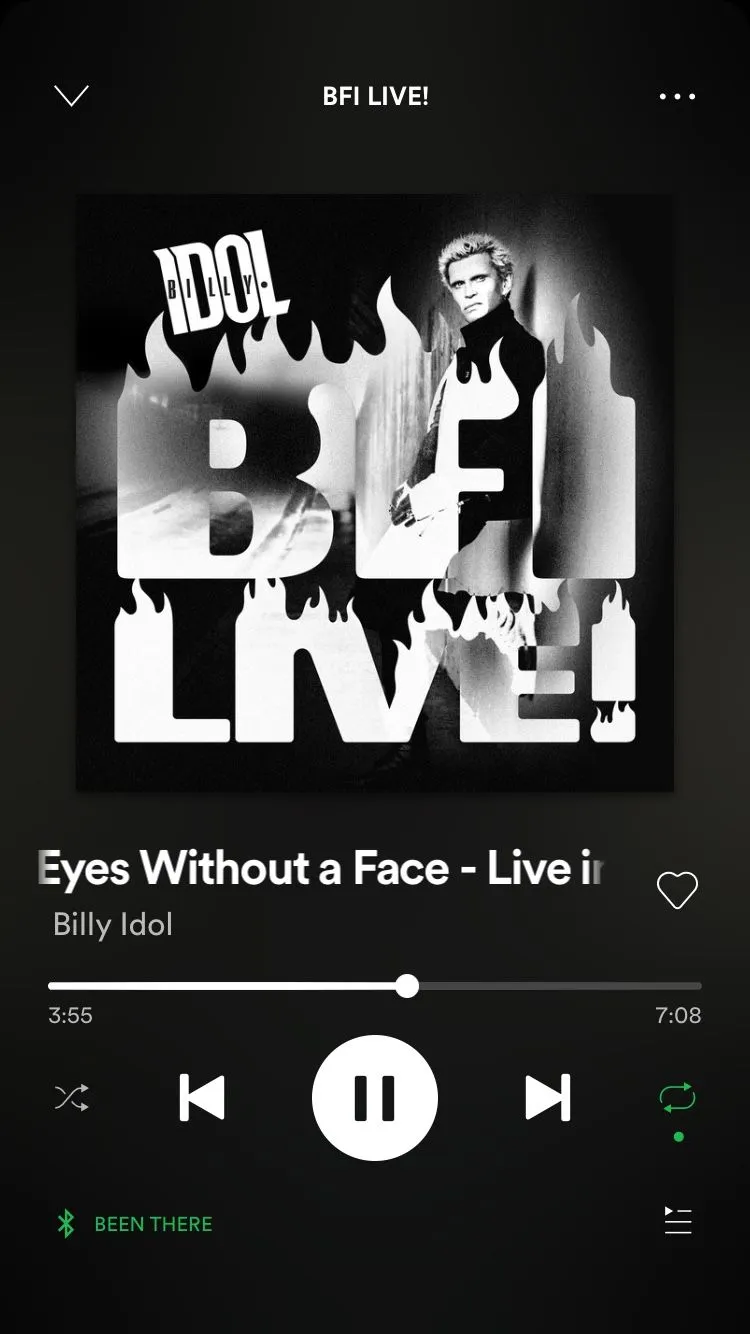Toggle shuffle mode
The width and height of the screenshot is (750, 1334).
(71, 1098)
